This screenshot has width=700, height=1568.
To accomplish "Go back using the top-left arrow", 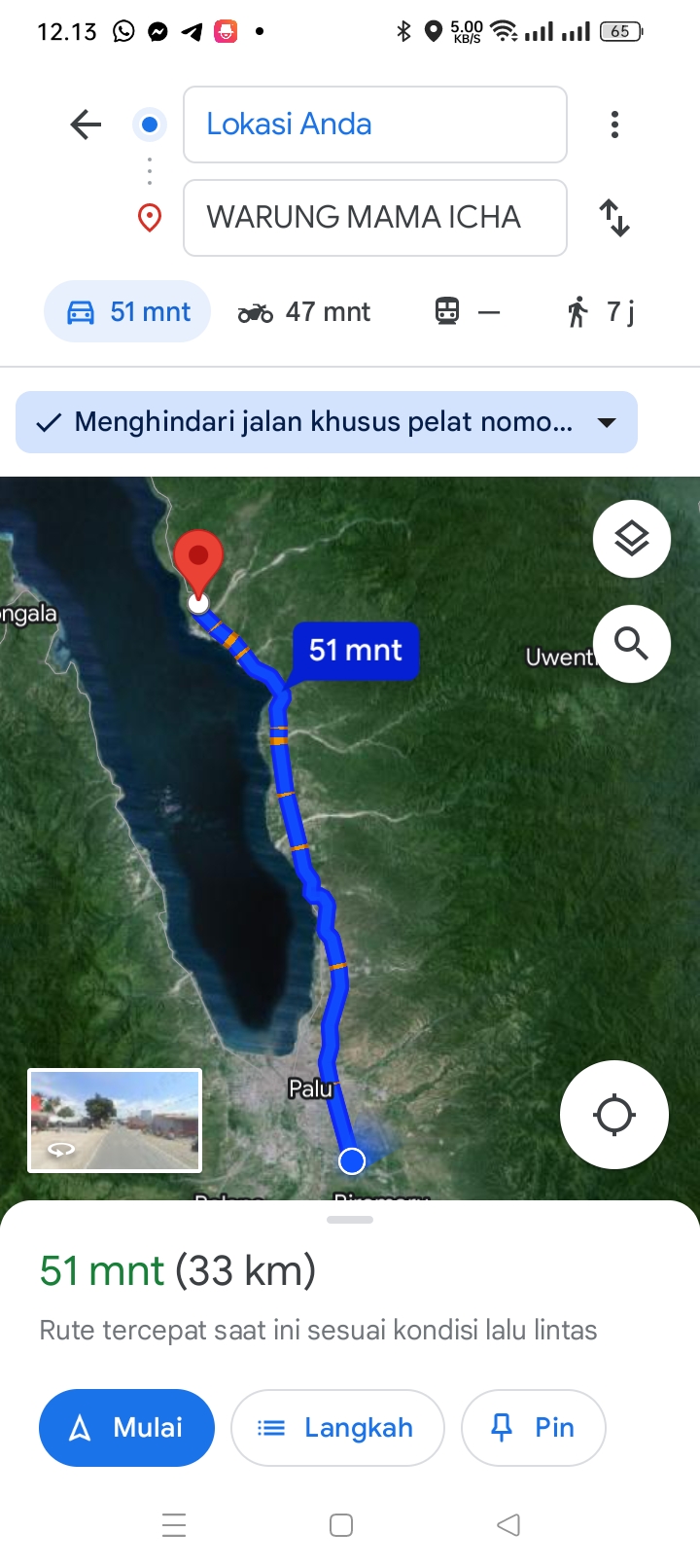I will click(x=87, y=125).
